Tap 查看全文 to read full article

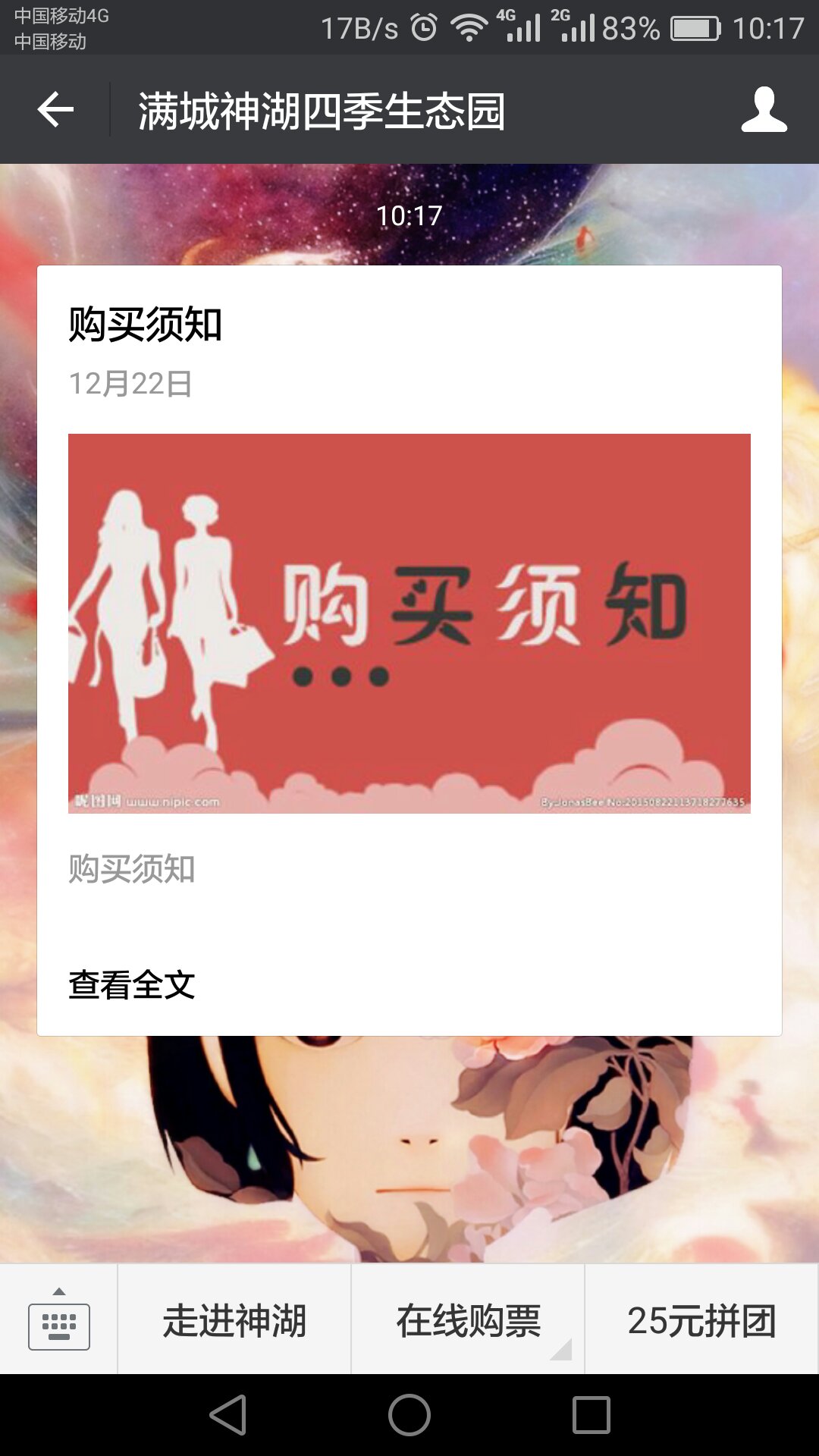click(132, 985)
